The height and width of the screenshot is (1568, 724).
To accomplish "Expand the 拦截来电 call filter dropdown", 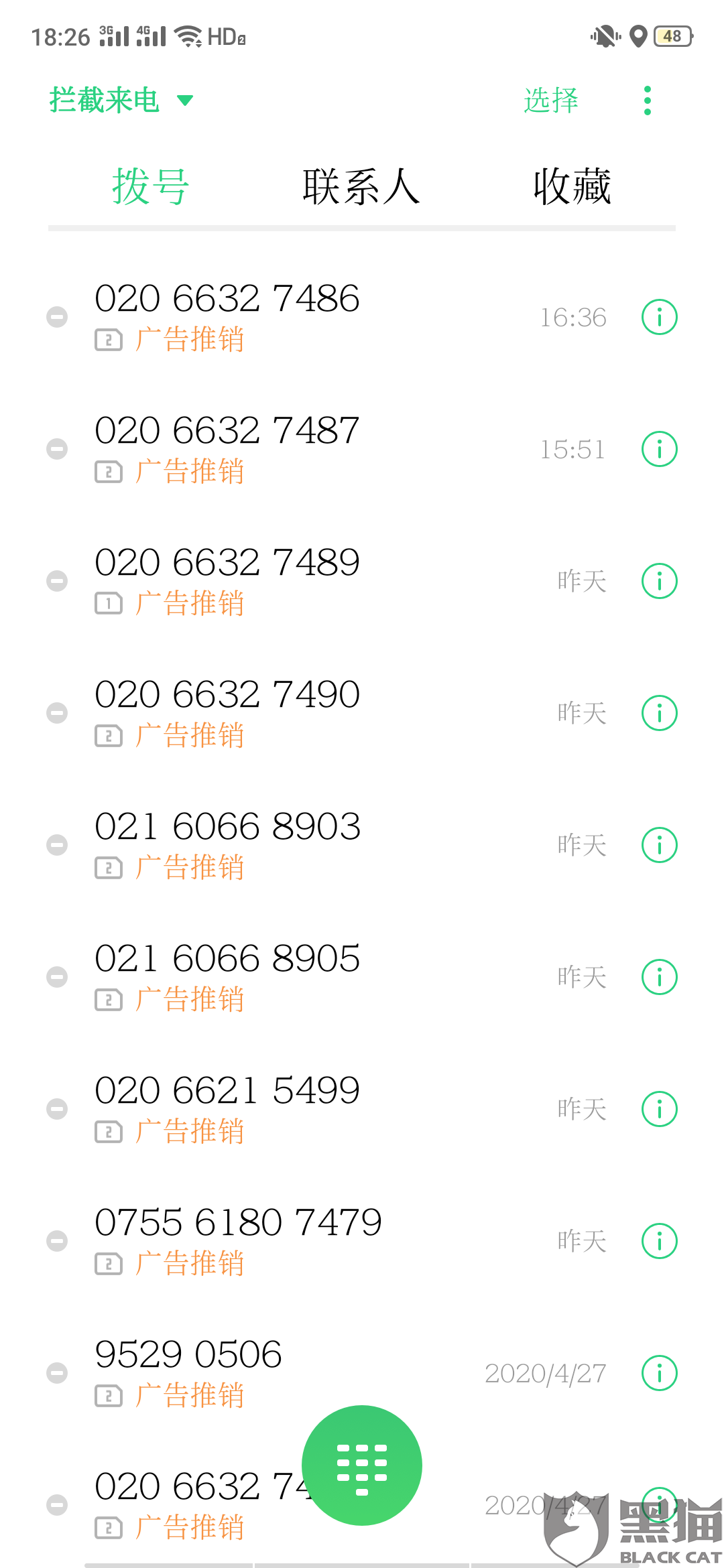I will tap(121, 101).
